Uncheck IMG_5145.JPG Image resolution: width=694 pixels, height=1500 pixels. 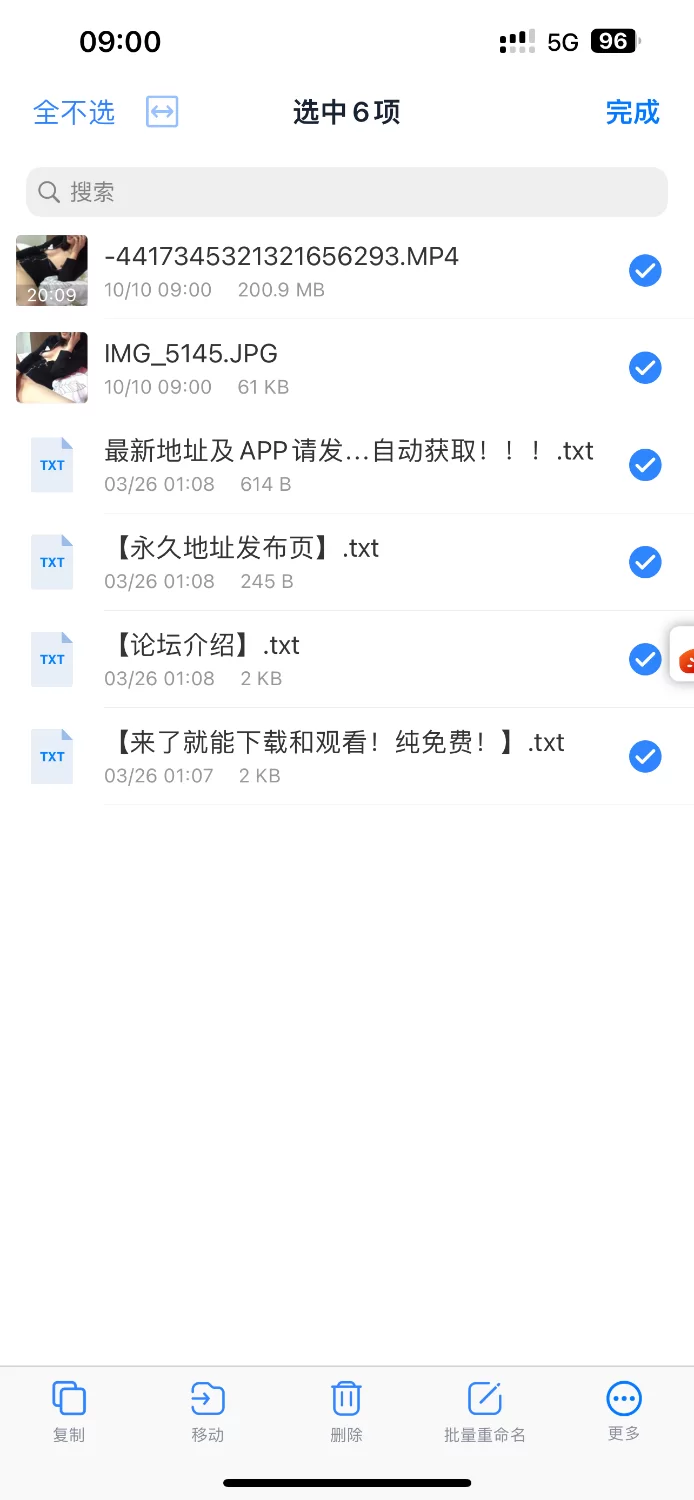[645, 368]
